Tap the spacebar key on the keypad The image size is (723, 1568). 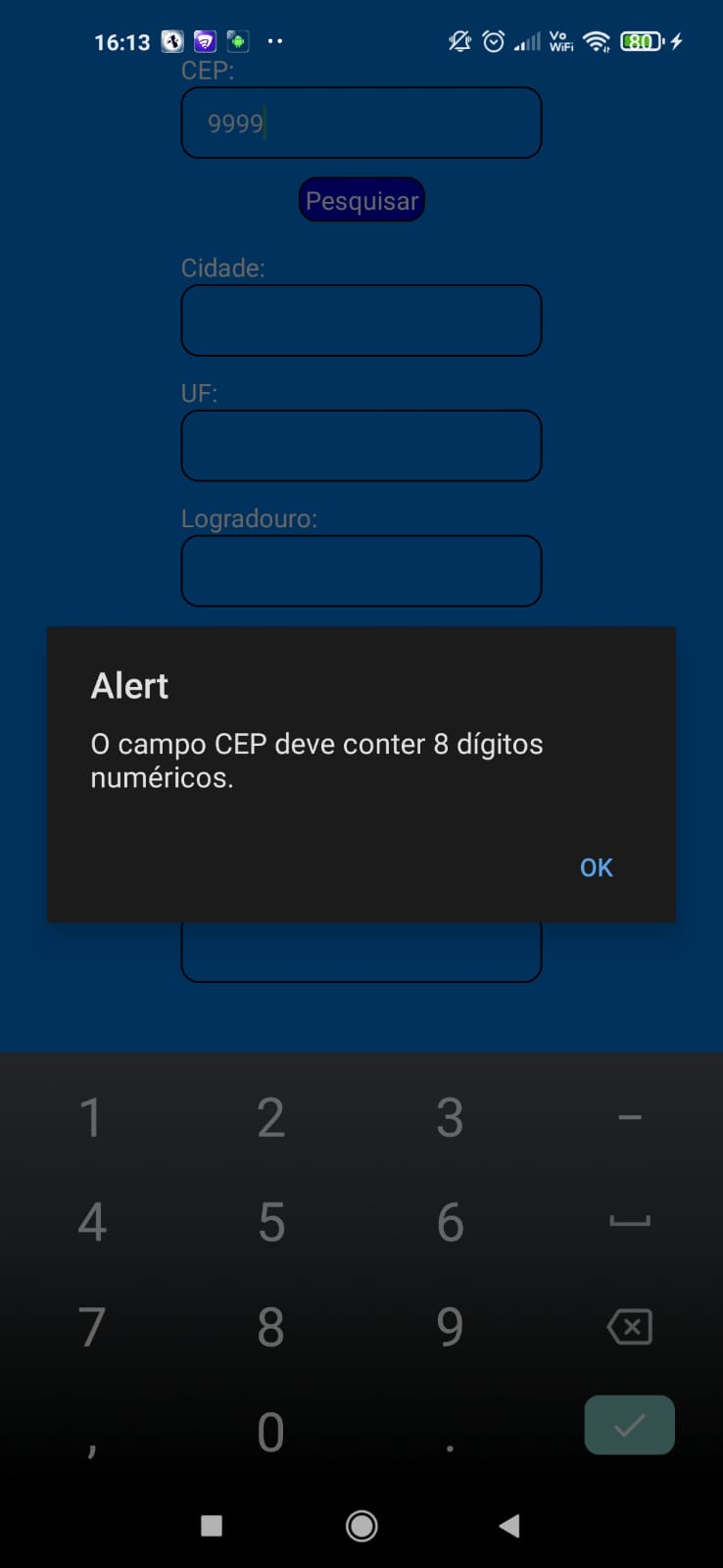[x=629, y=1221]
